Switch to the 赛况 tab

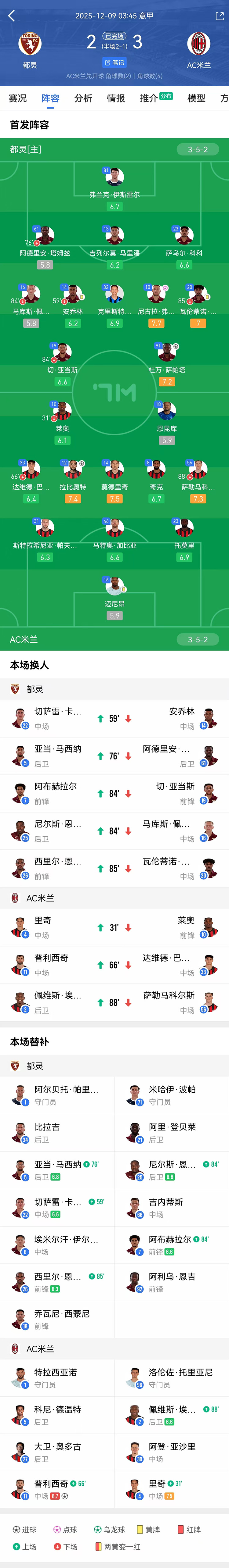[18, 98]
